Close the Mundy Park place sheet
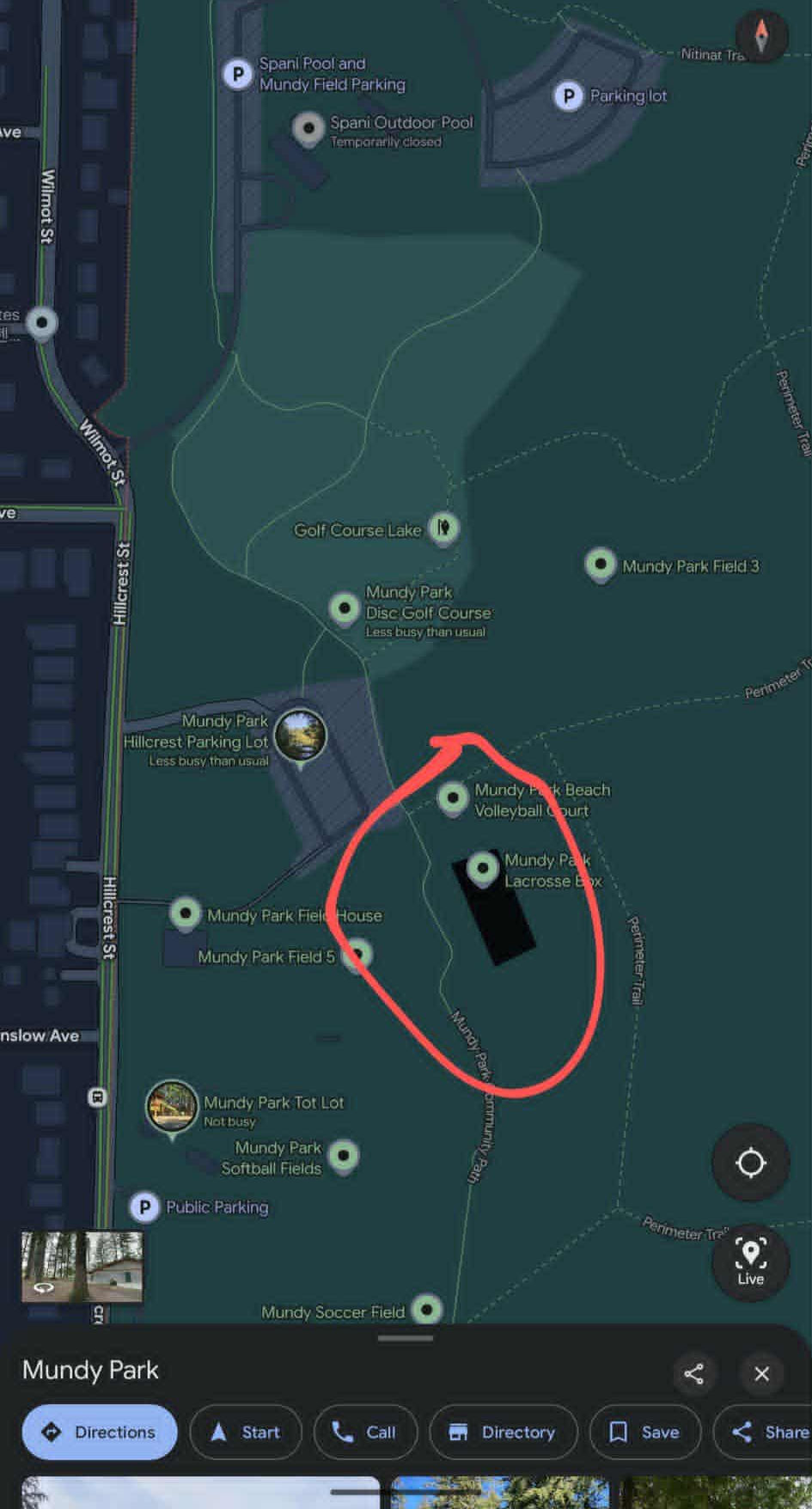The height and width of the screenshot is (1509, 812). (x=761, y=1373)
